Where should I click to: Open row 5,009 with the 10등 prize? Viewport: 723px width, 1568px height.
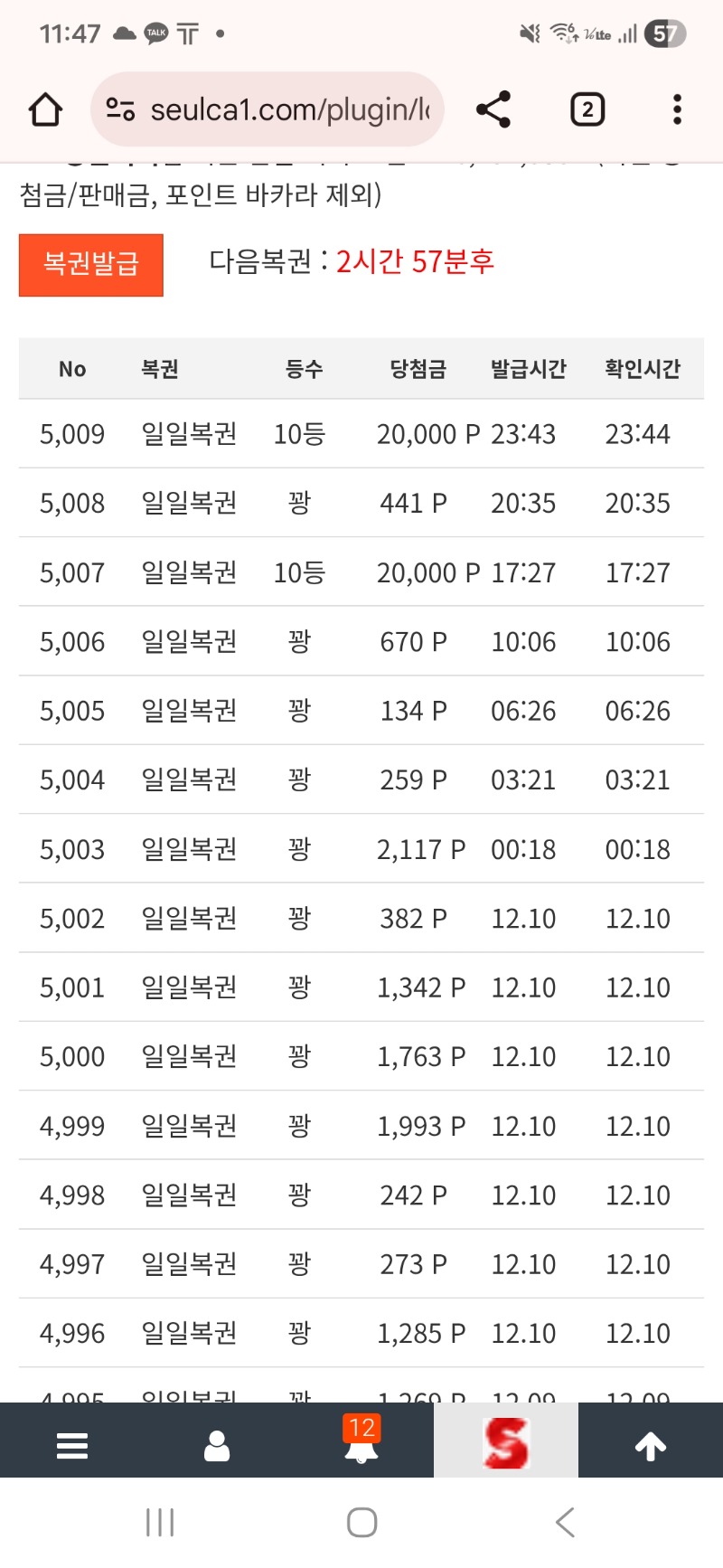(361, 434)
